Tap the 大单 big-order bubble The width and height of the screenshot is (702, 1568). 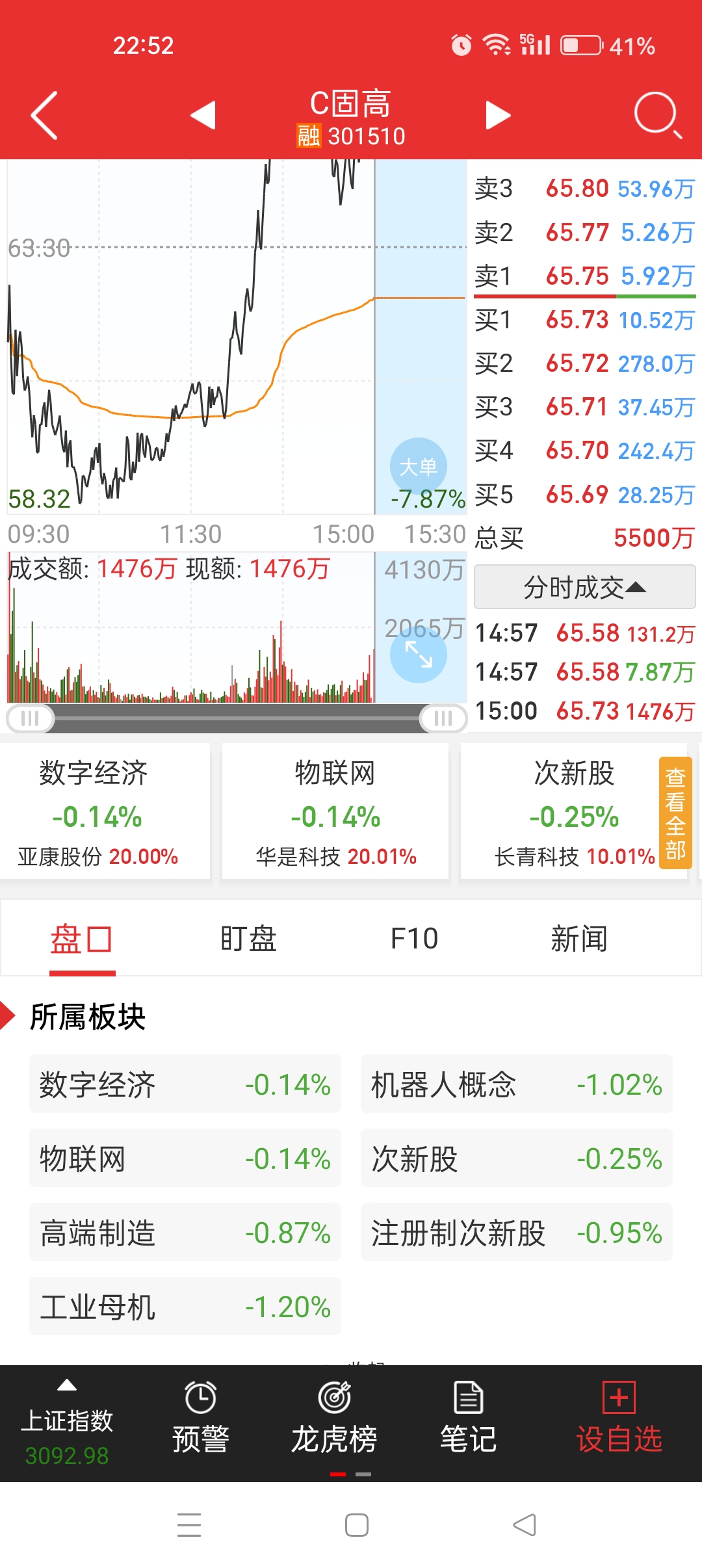(x=418, y=466)
